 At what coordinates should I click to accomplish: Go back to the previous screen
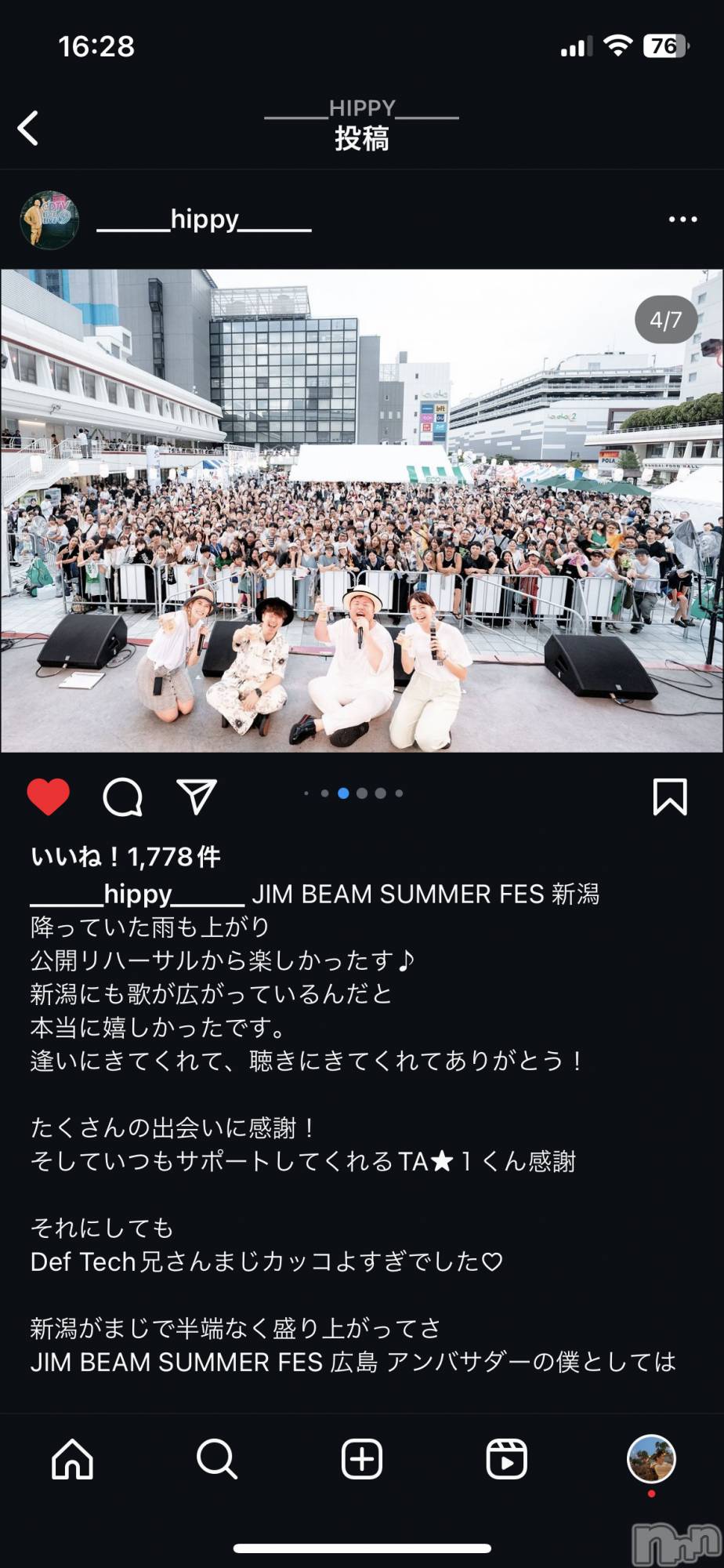point(29,128)
